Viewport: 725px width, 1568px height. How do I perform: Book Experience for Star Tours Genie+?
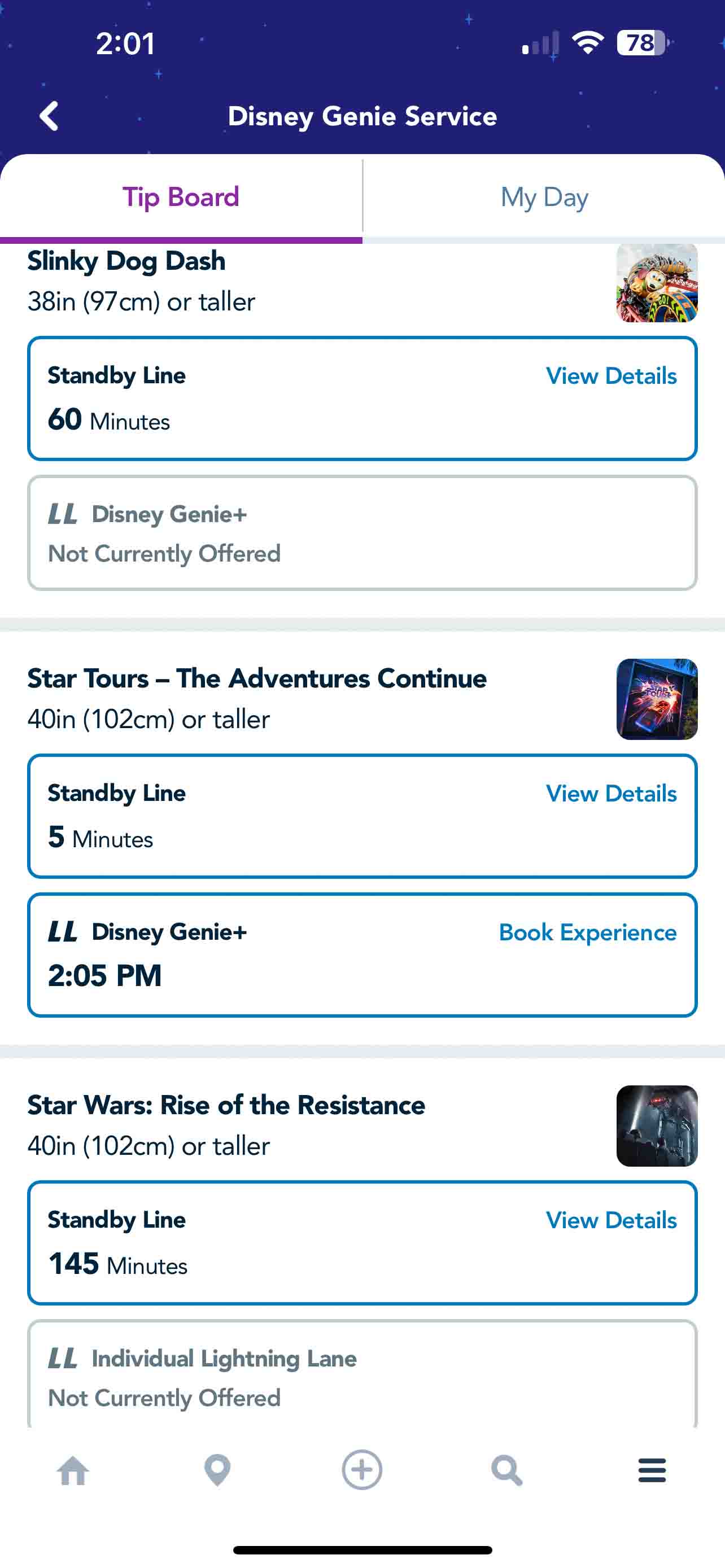click(587, 932)
